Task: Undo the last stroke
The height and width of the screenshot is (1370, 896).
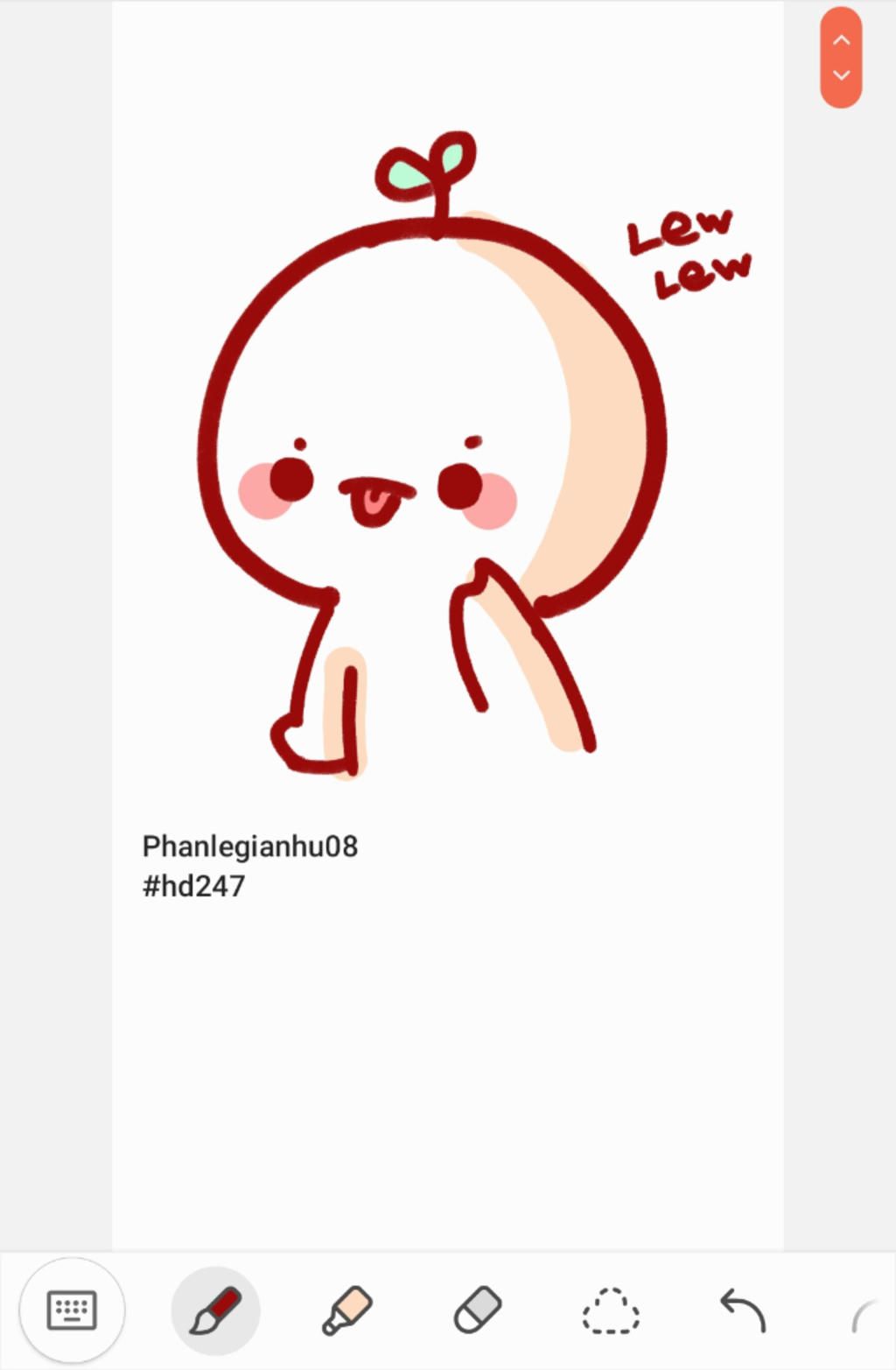Action: click(743, 1310)
